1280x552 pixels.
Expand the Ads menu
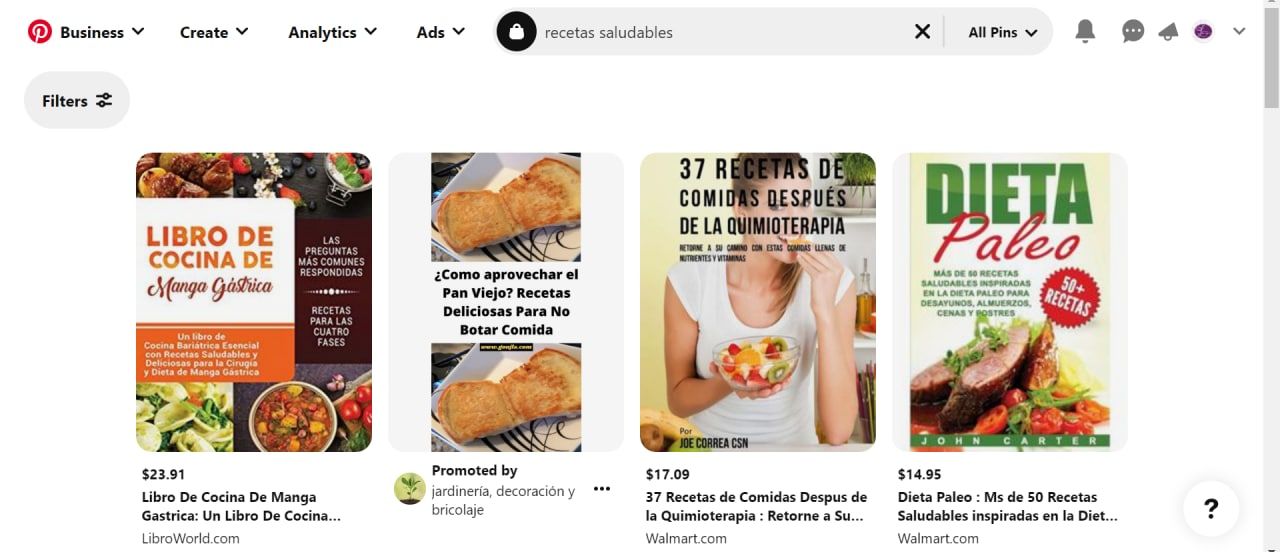click(x=440, y=32)
